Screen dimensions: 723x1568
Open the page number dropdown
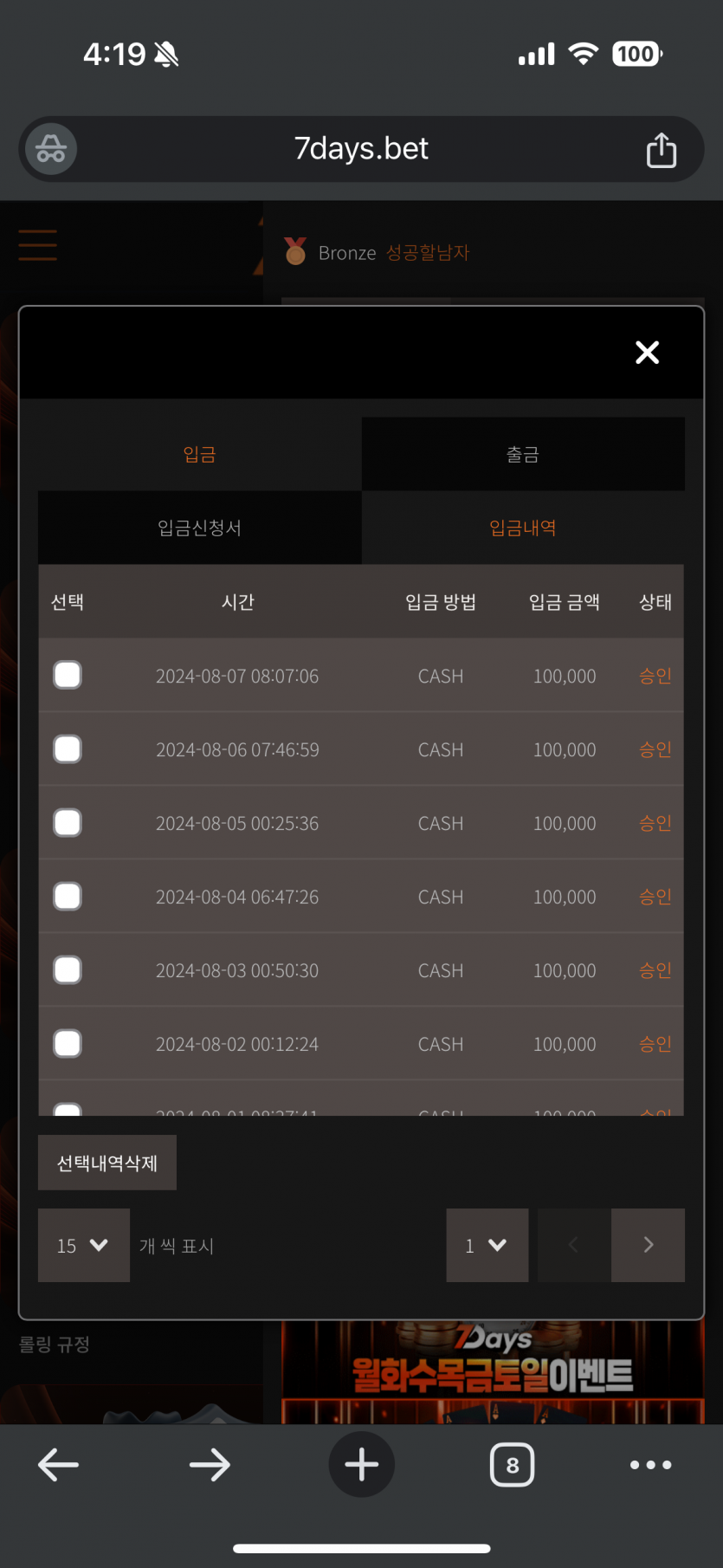487,1245
